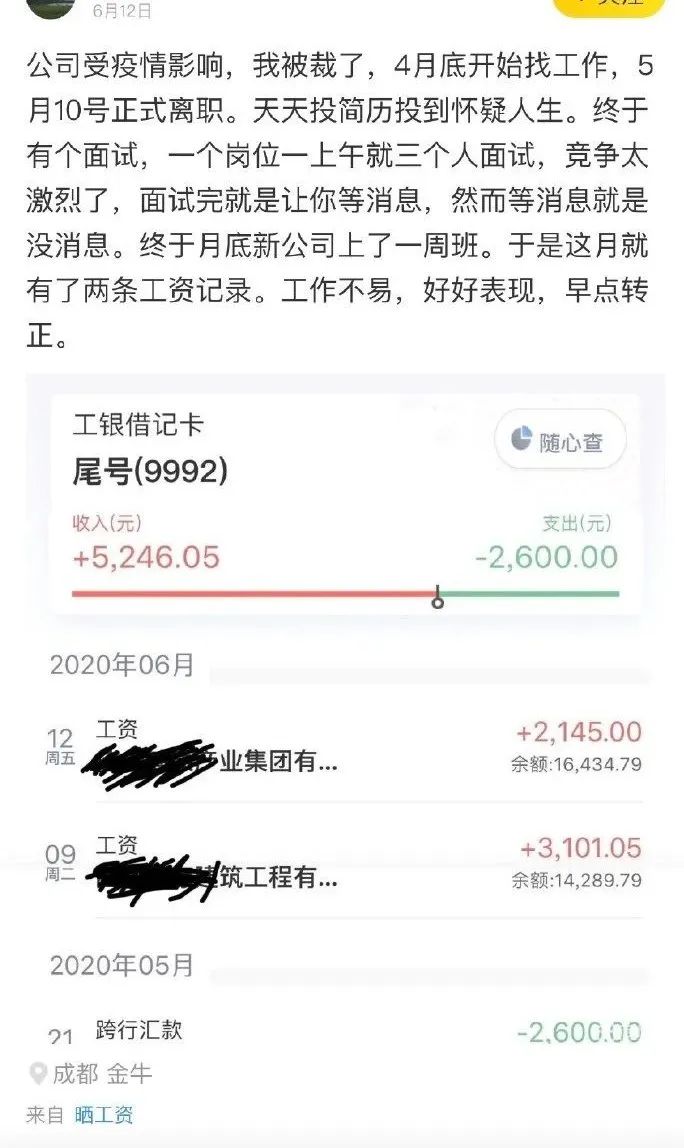The width and height of the screenshot is (684, 1148).
Task: Open the 晒工资 topic link
Action: pyautogui.click(x=103, y=1114)
